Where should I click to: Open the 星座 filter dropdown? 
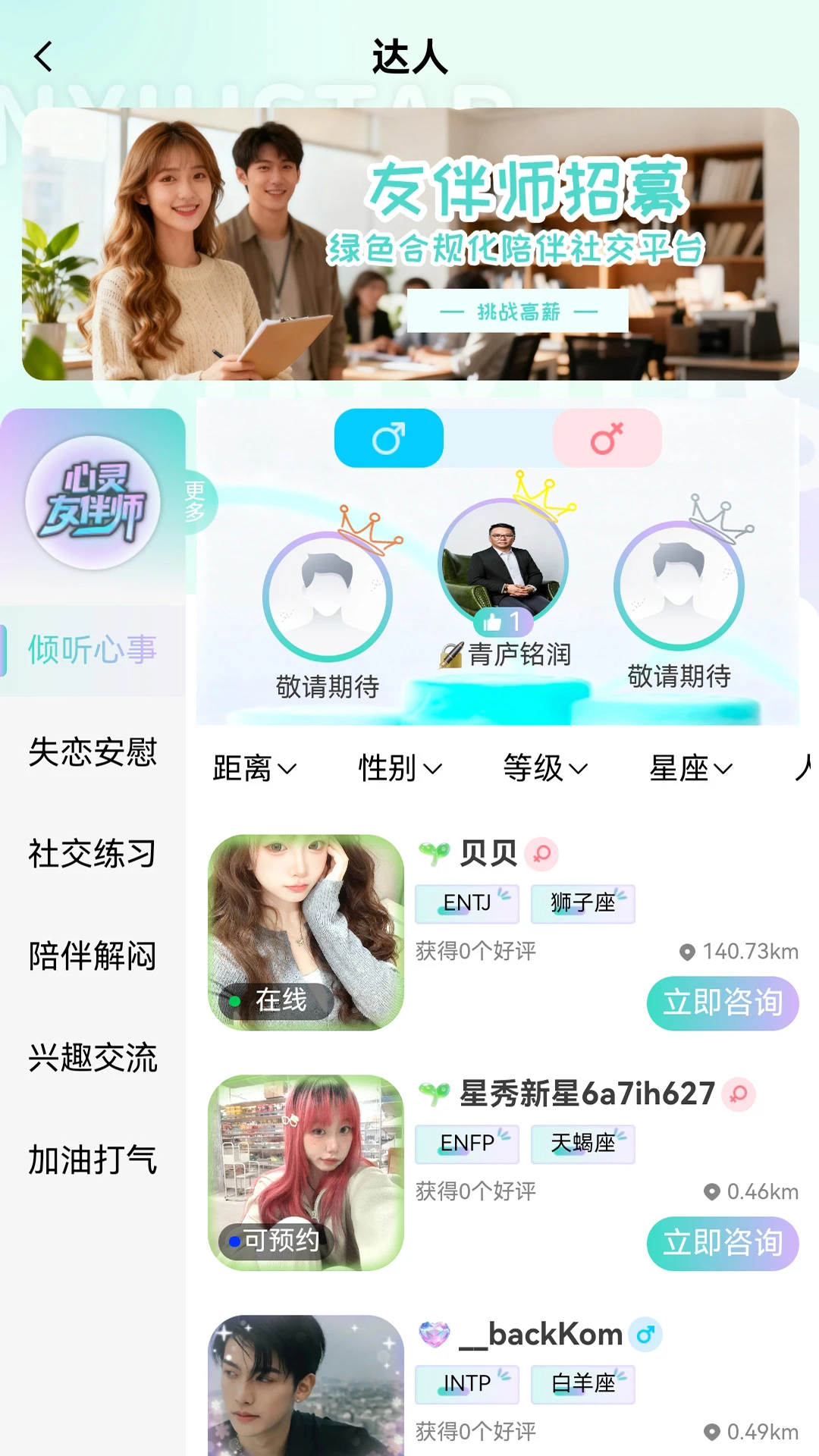click(689, 768)
